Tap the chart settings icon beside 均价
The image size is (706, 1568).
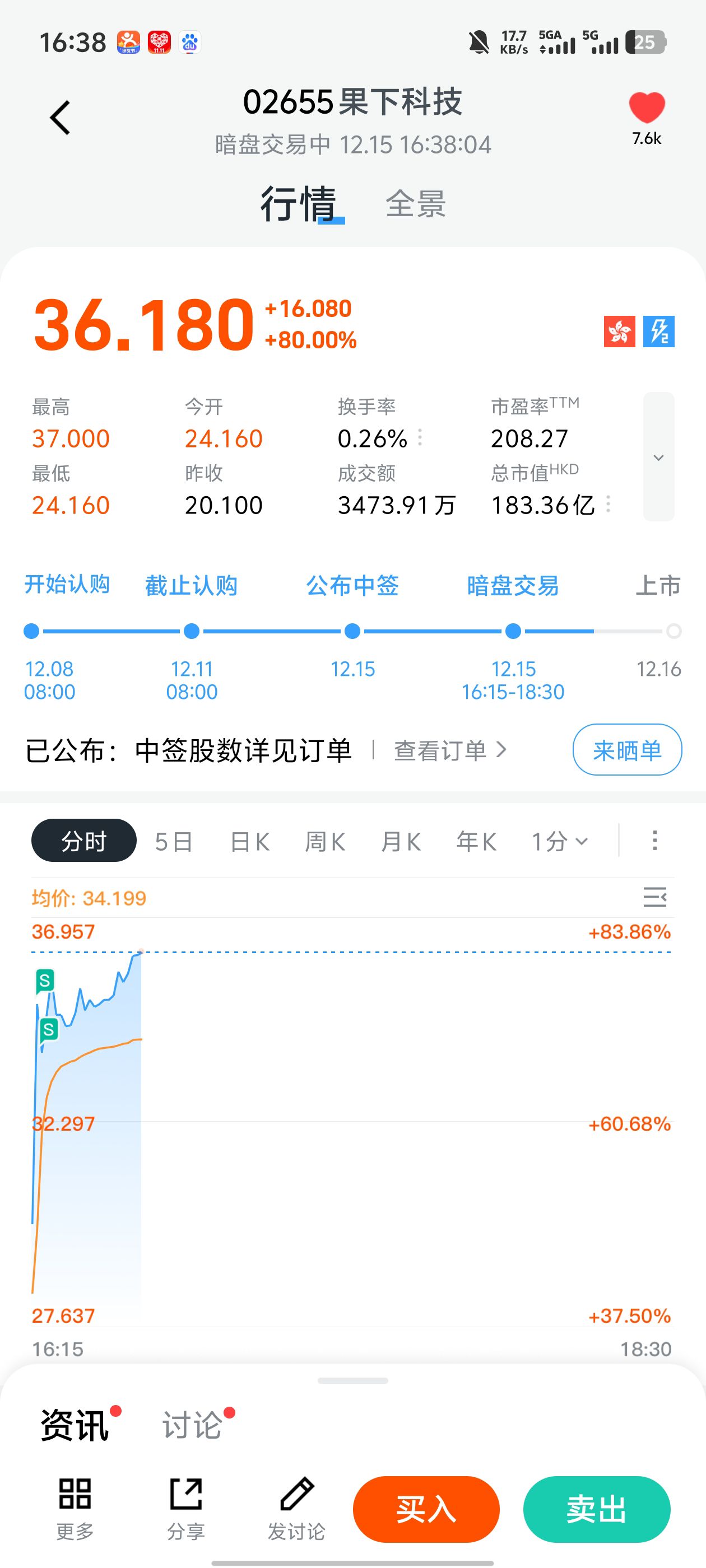click(x=655, y=897)
